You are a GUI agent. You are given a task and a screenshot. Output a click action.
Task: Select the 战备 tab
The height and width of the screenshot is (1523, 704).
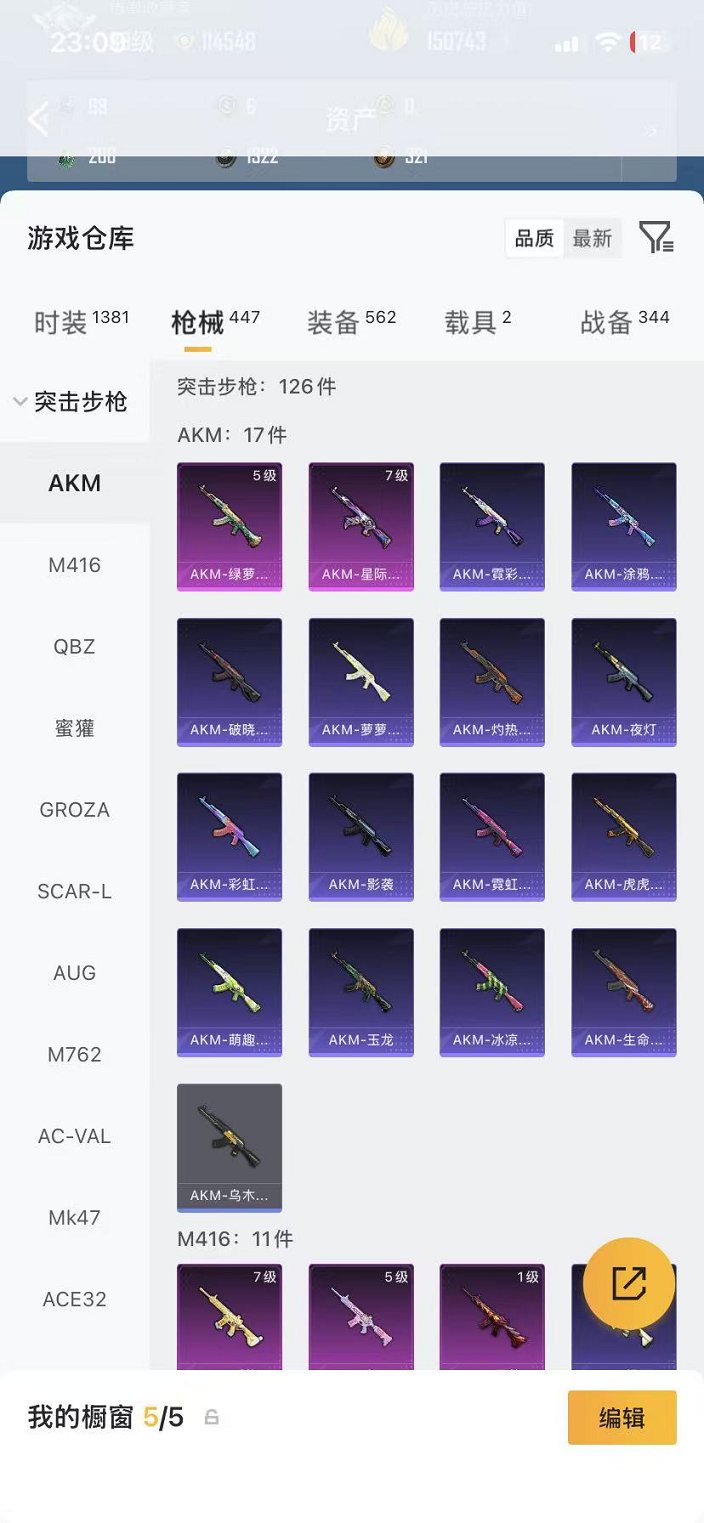[624, 322]
